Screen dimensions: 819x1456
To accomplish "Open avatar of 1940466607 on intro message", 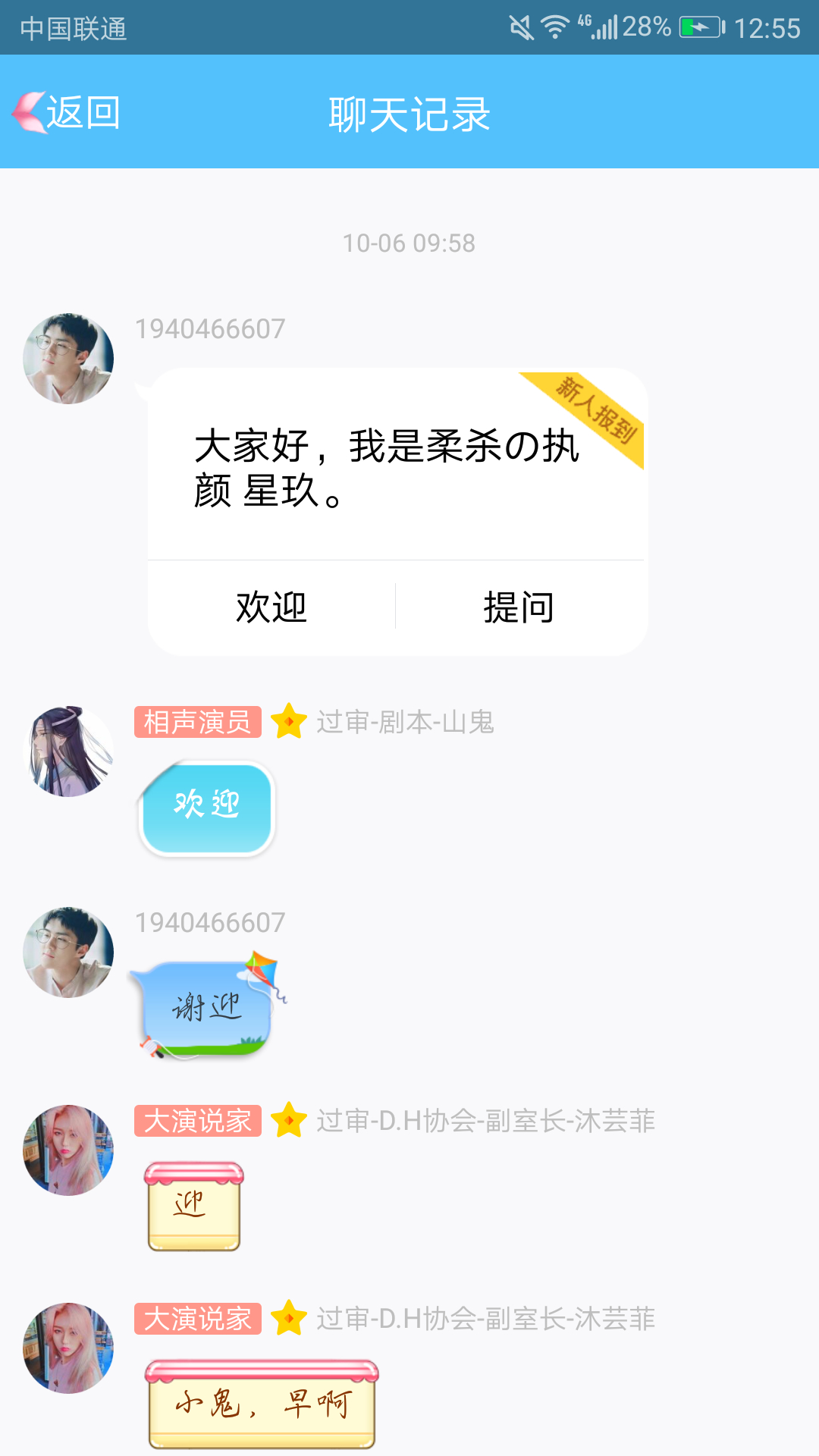I will [68, 359].
